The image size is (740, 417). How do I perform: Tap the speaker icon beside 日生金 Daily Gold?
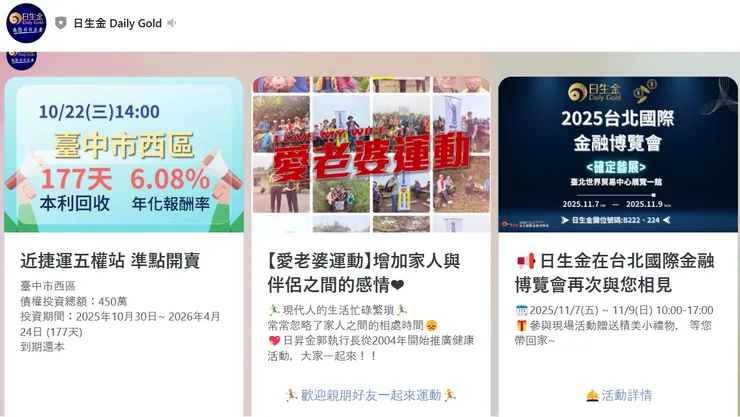(171, 23)
